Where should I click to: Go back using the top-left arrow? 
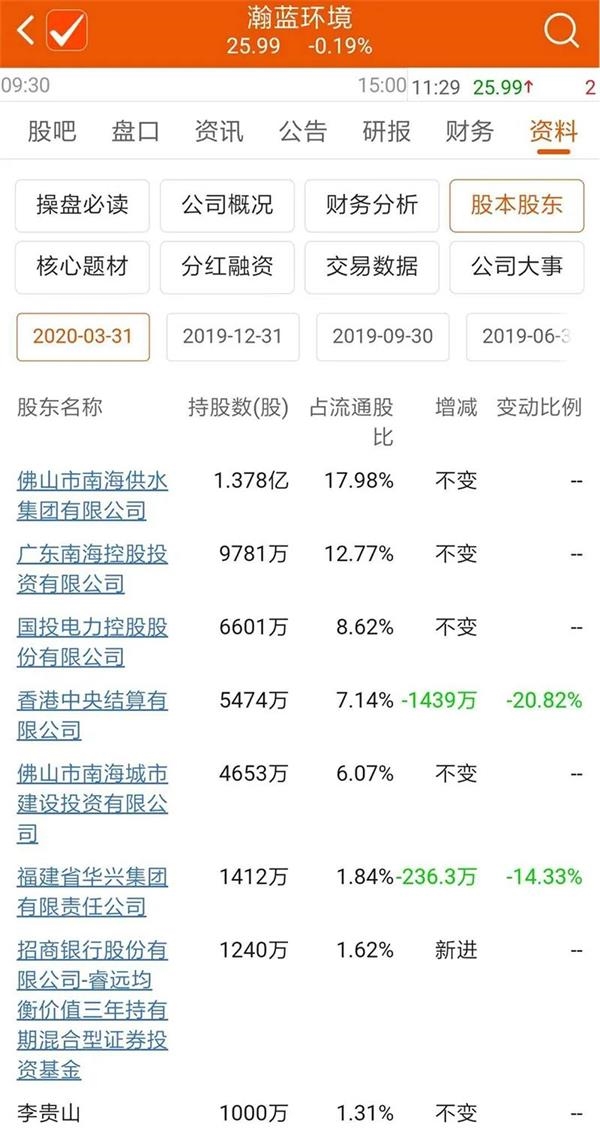coord(25,31)
